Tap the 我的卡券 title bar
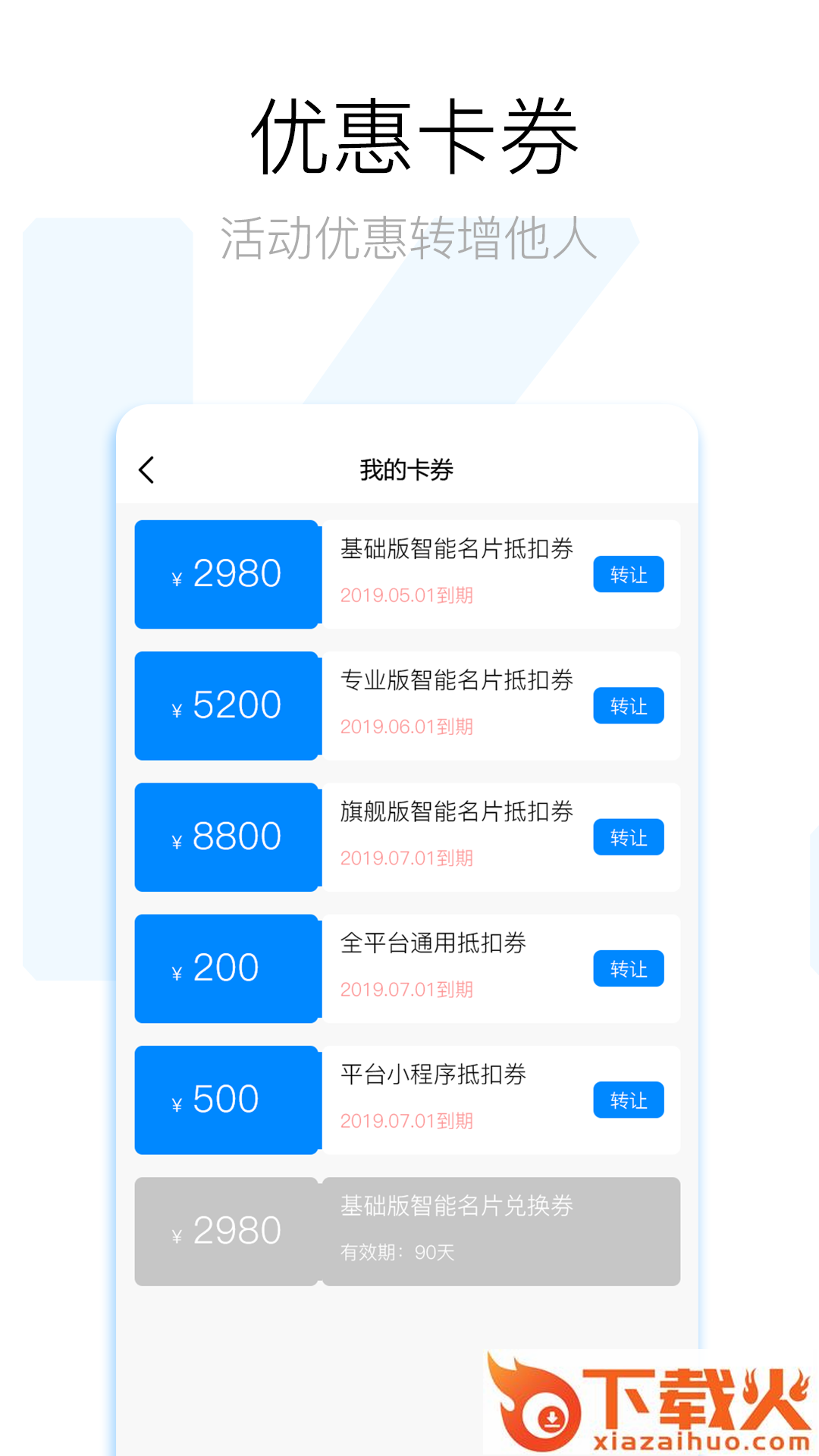Image resolution: width=819 pixels, height=1456 pixels. click(x=406, y=469)
